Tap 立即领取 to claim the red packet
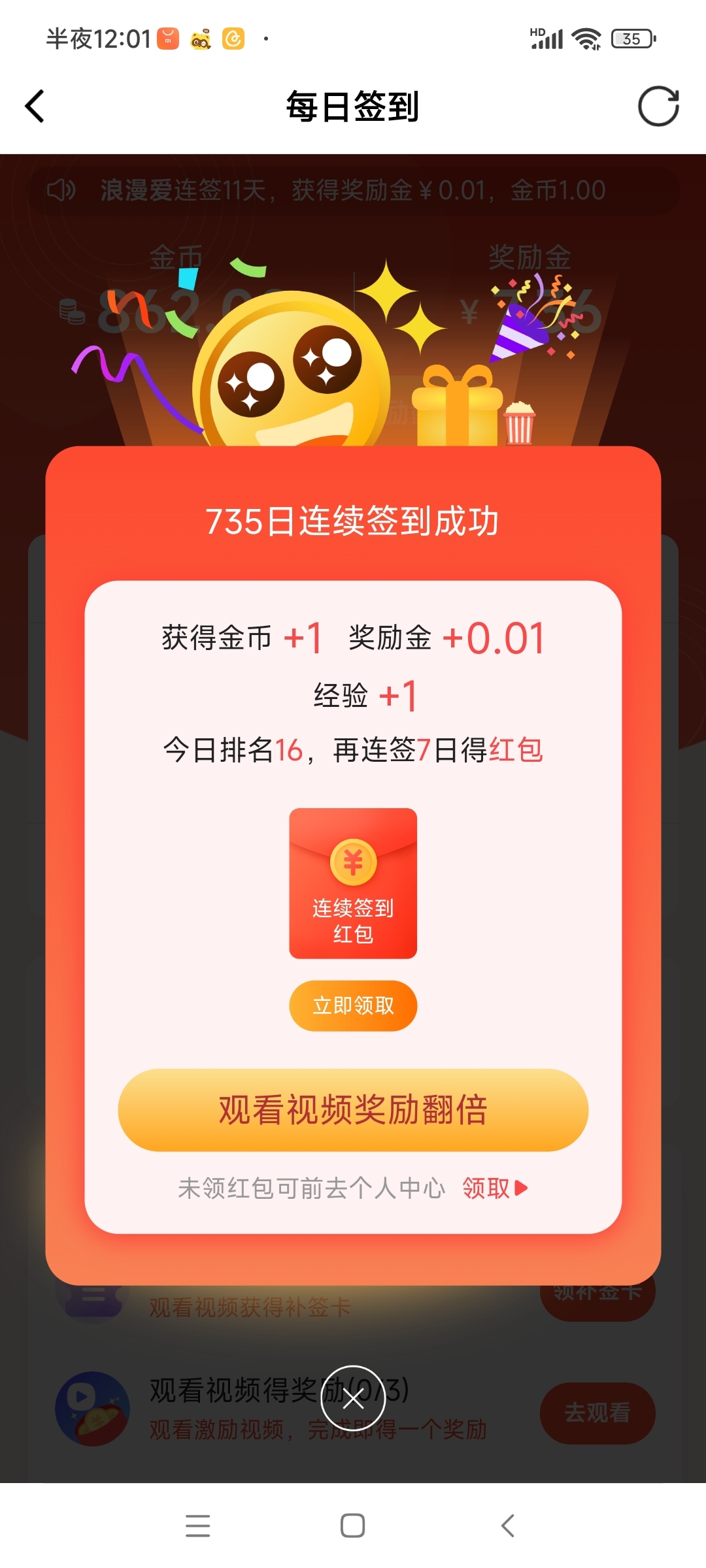This screenshot has width=706, height=1568. coord(353,1005)
